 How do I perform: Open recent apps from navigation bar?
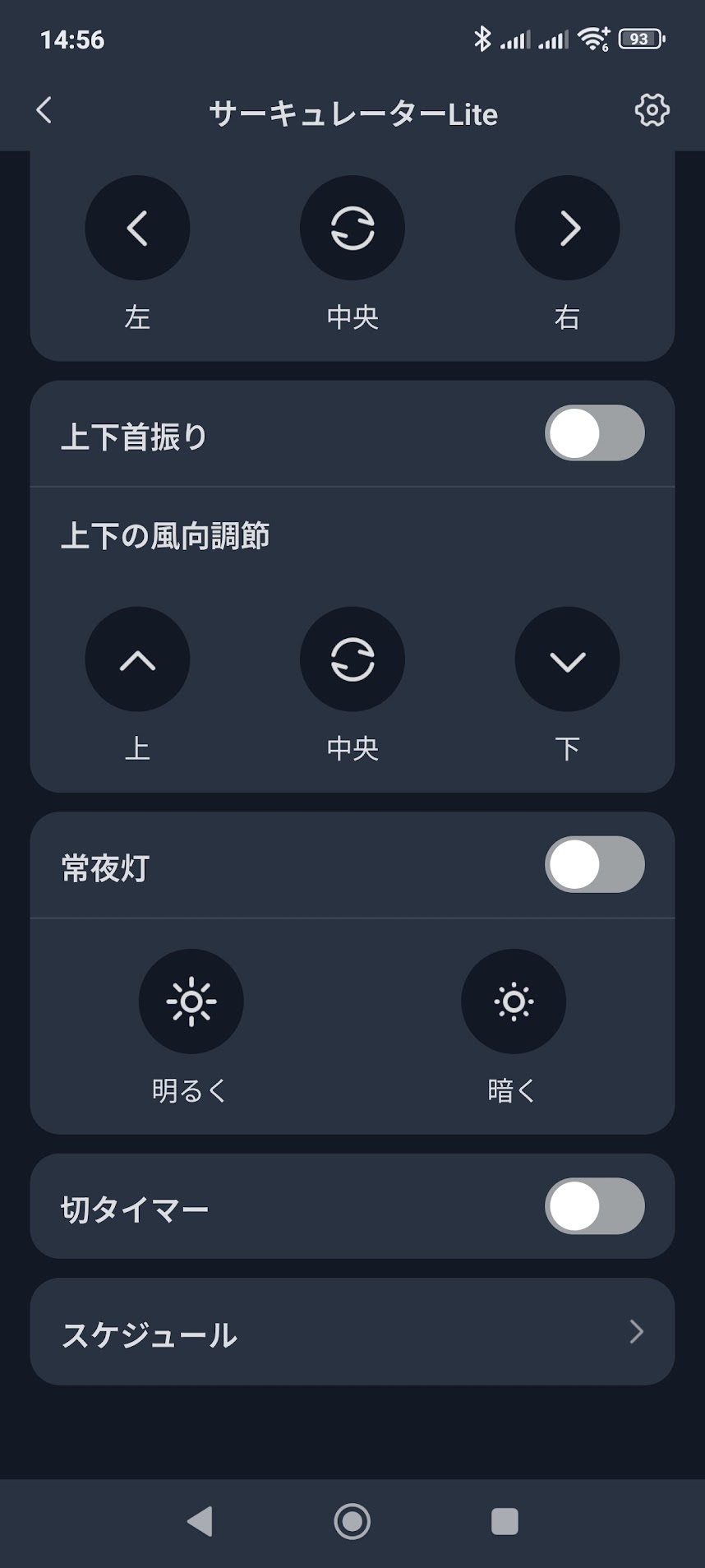[505, 1521]
